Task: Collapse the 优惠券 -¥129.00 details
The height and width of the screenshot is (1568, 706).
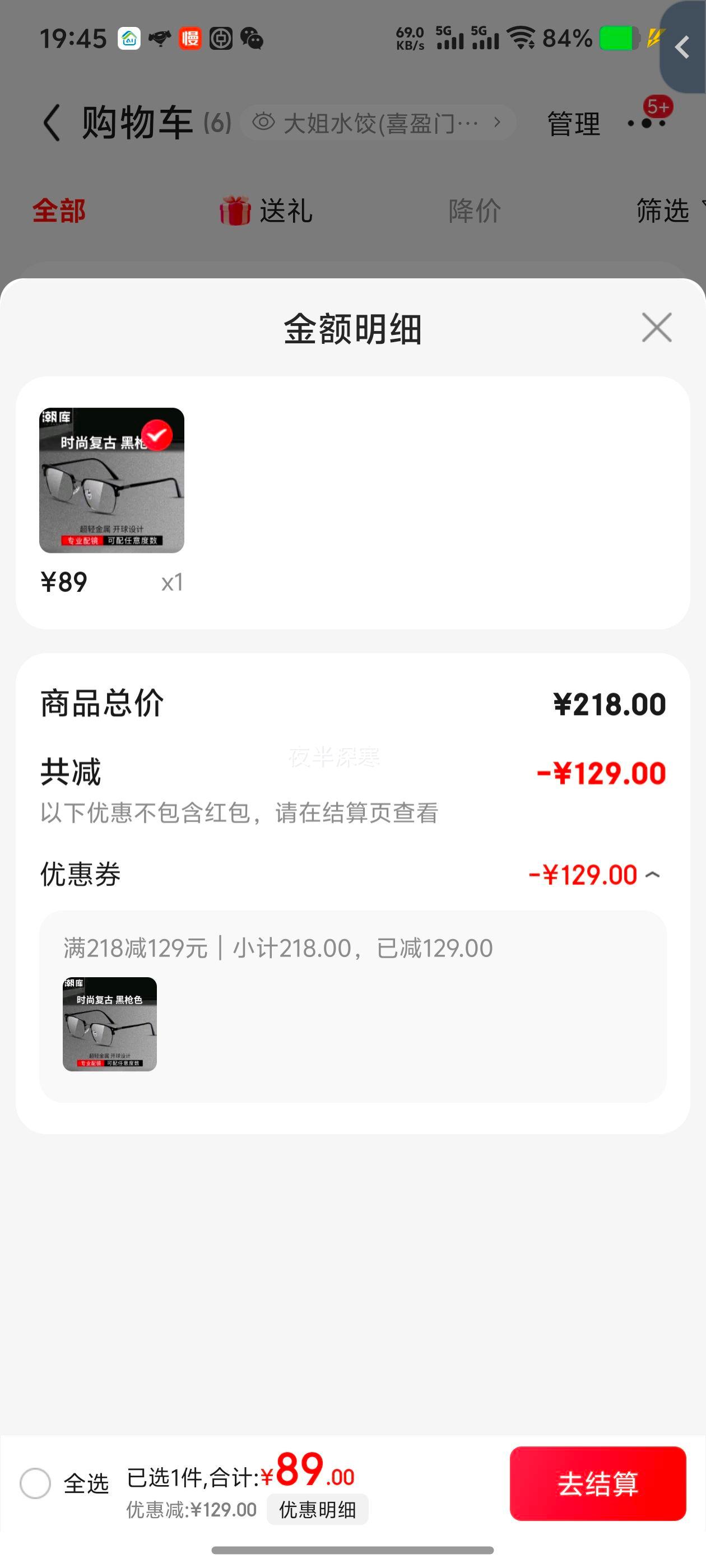Action: tap(652, 875)
